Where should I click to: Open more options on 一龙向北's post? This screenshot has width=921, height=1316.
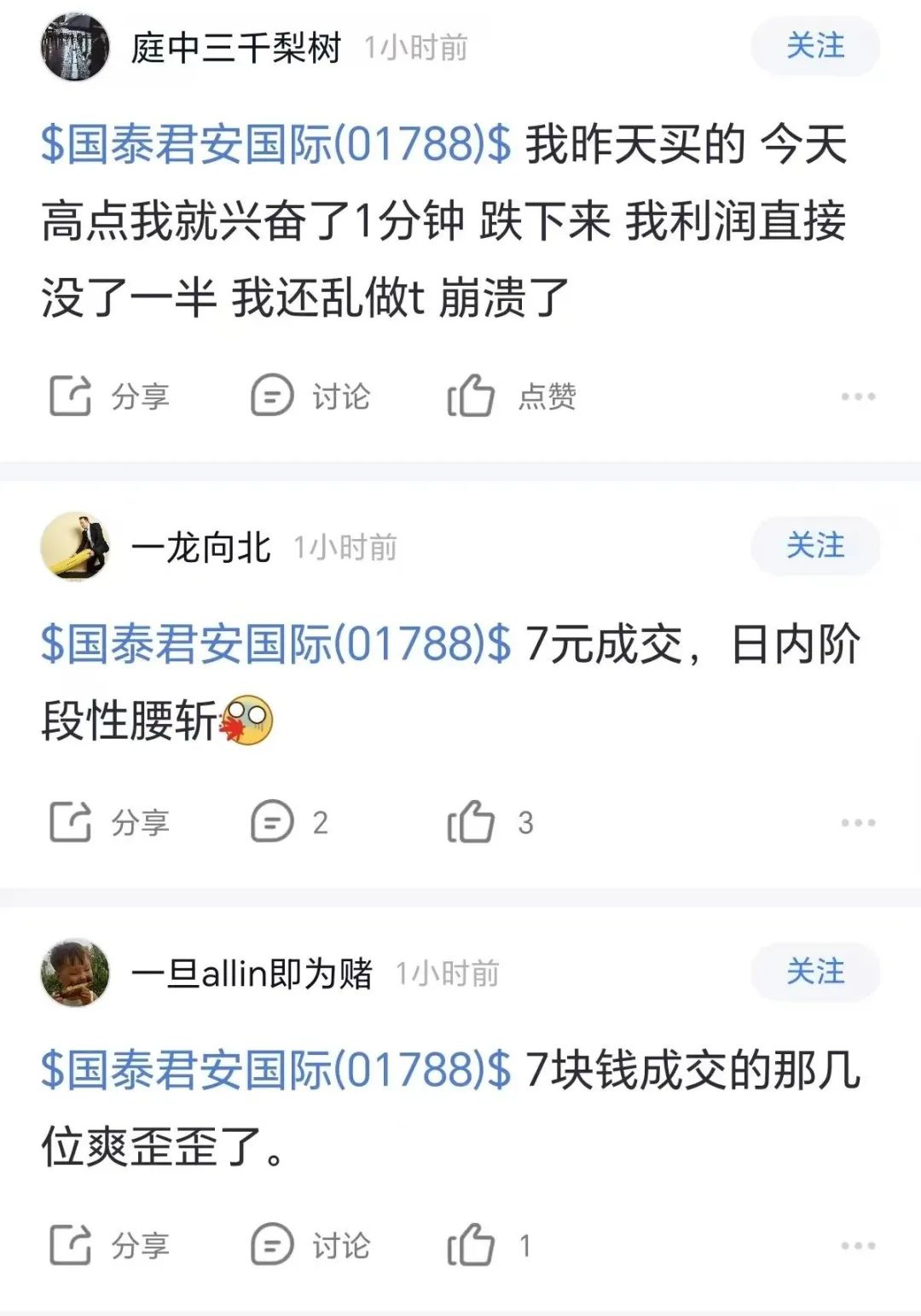[x=857, y=823]
